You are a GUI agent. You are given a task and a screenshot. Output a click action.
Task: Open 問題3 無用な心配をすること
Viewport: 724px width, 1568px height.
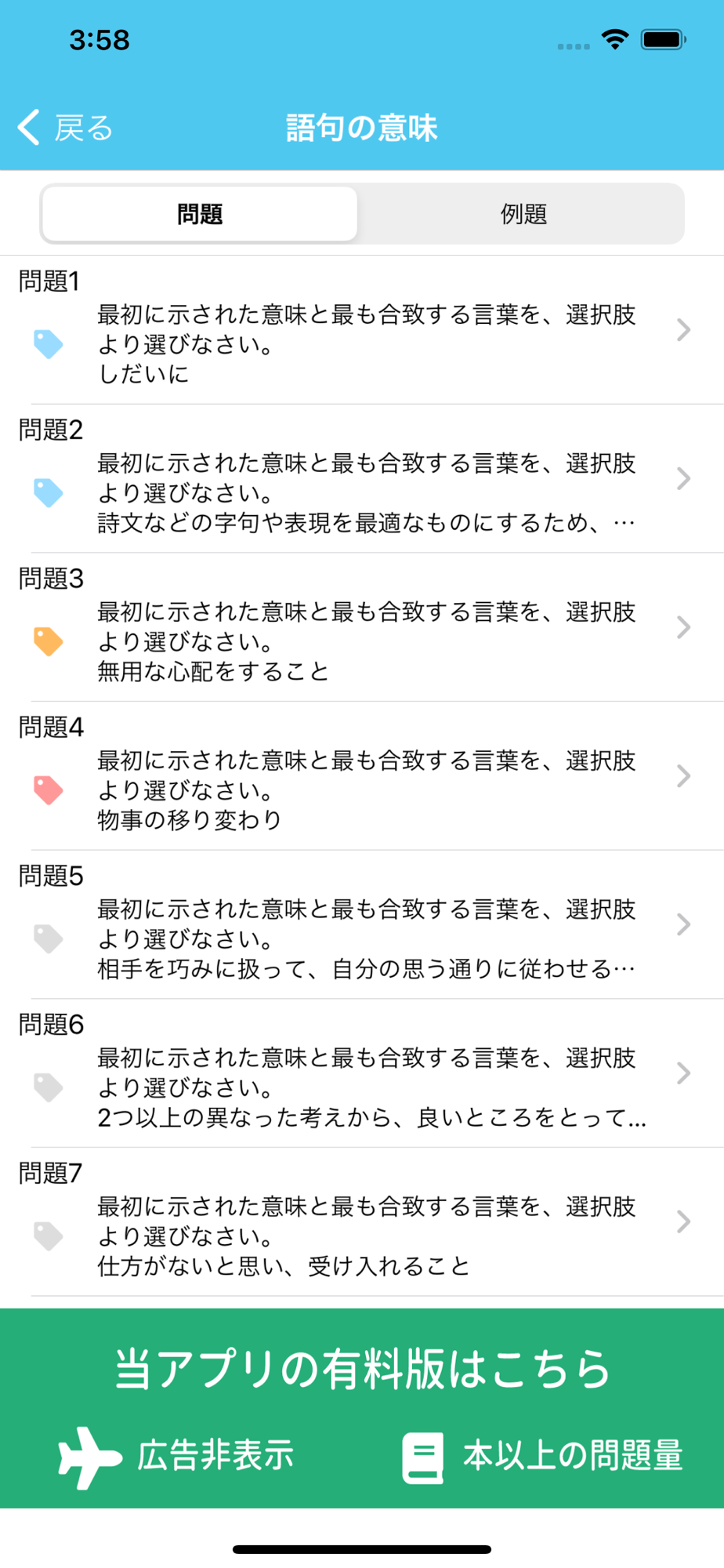[362, 627]
